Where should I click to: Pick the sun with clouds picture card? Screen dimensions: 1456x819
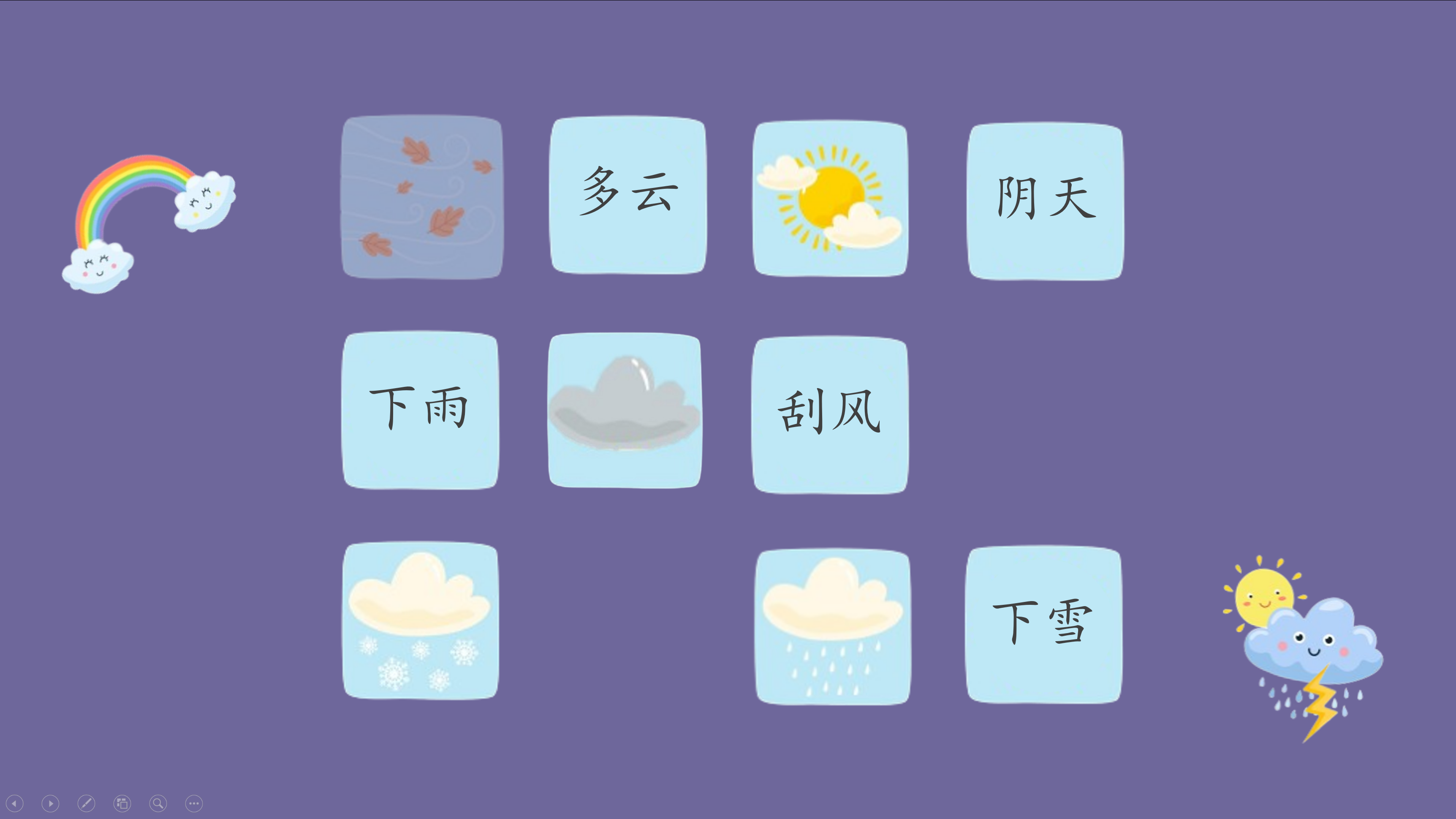point(830,198)
